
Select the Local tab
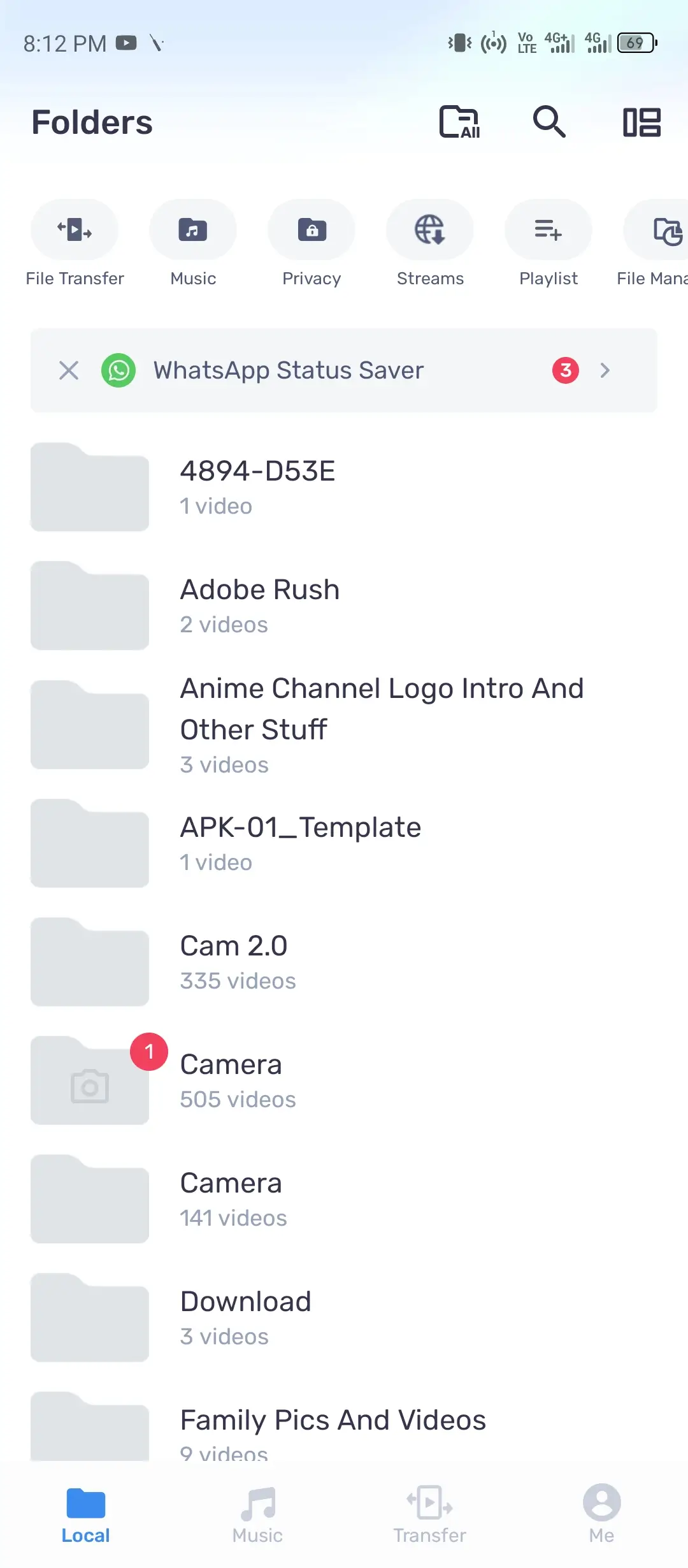[x=85, y=1517]
